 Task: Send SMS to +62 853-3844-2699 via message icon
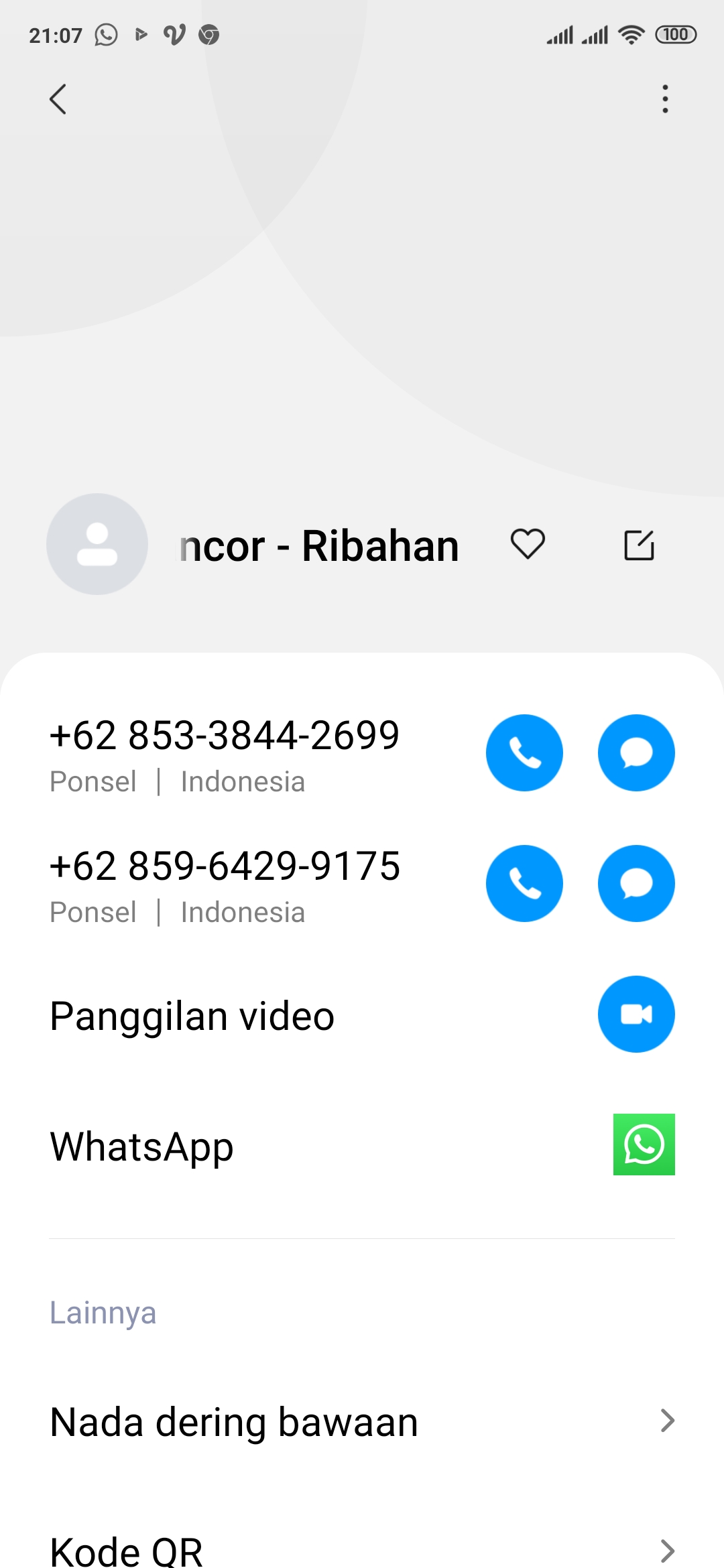click(636, 753)
